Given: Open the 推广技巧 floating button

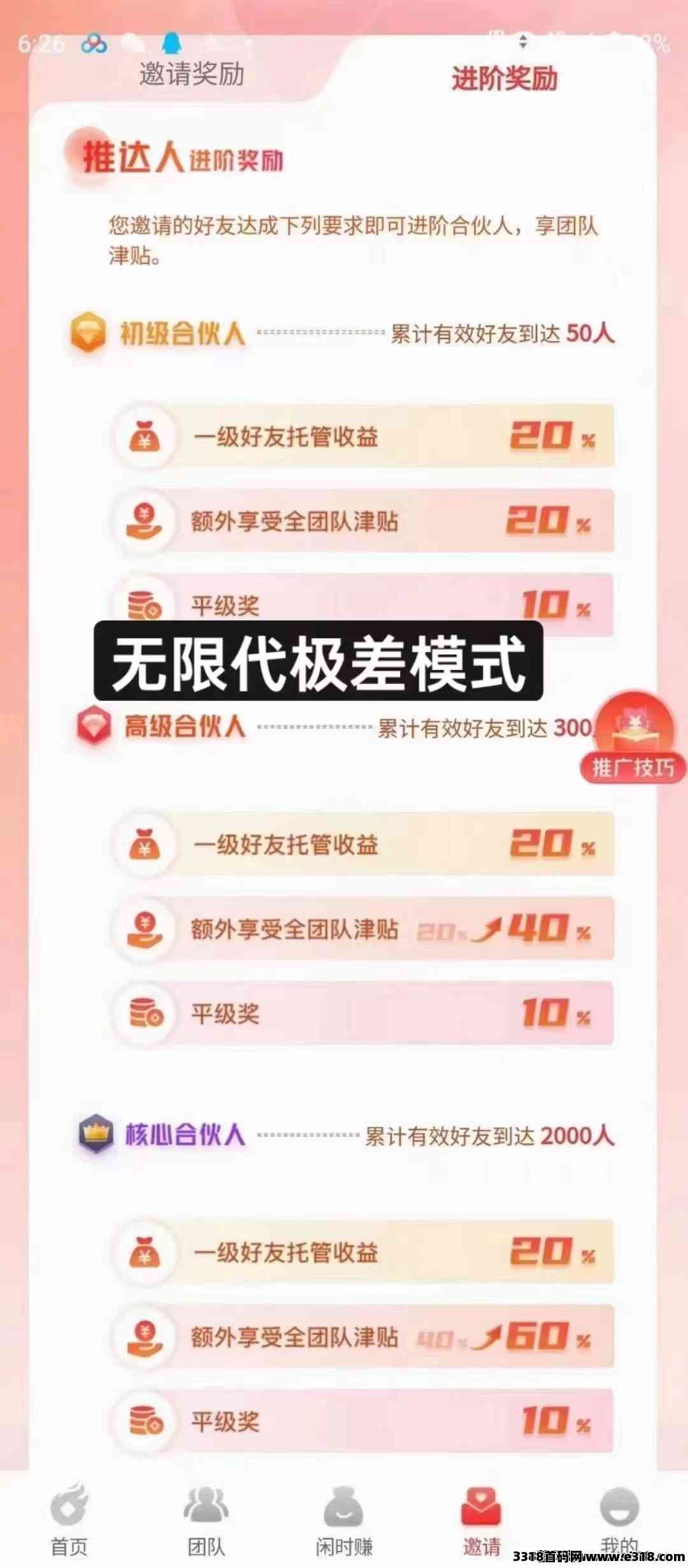Looking at the screenshot, I should tap(633, 739).
